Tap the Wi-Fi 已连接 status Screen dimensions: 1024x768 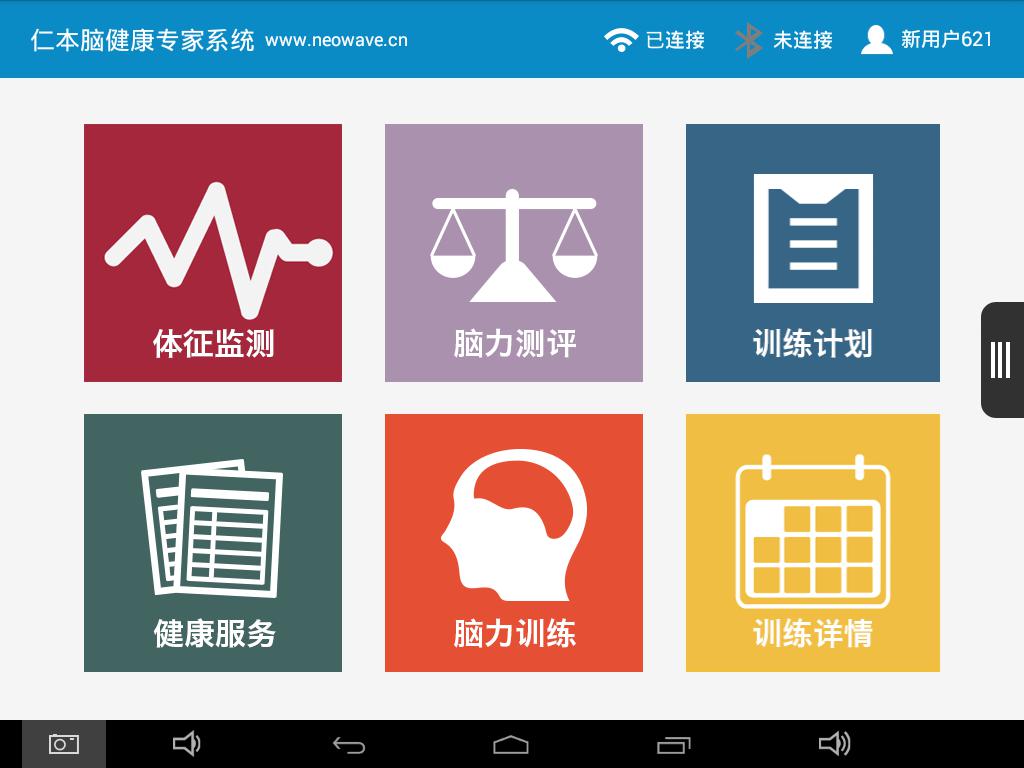[655, 40]
